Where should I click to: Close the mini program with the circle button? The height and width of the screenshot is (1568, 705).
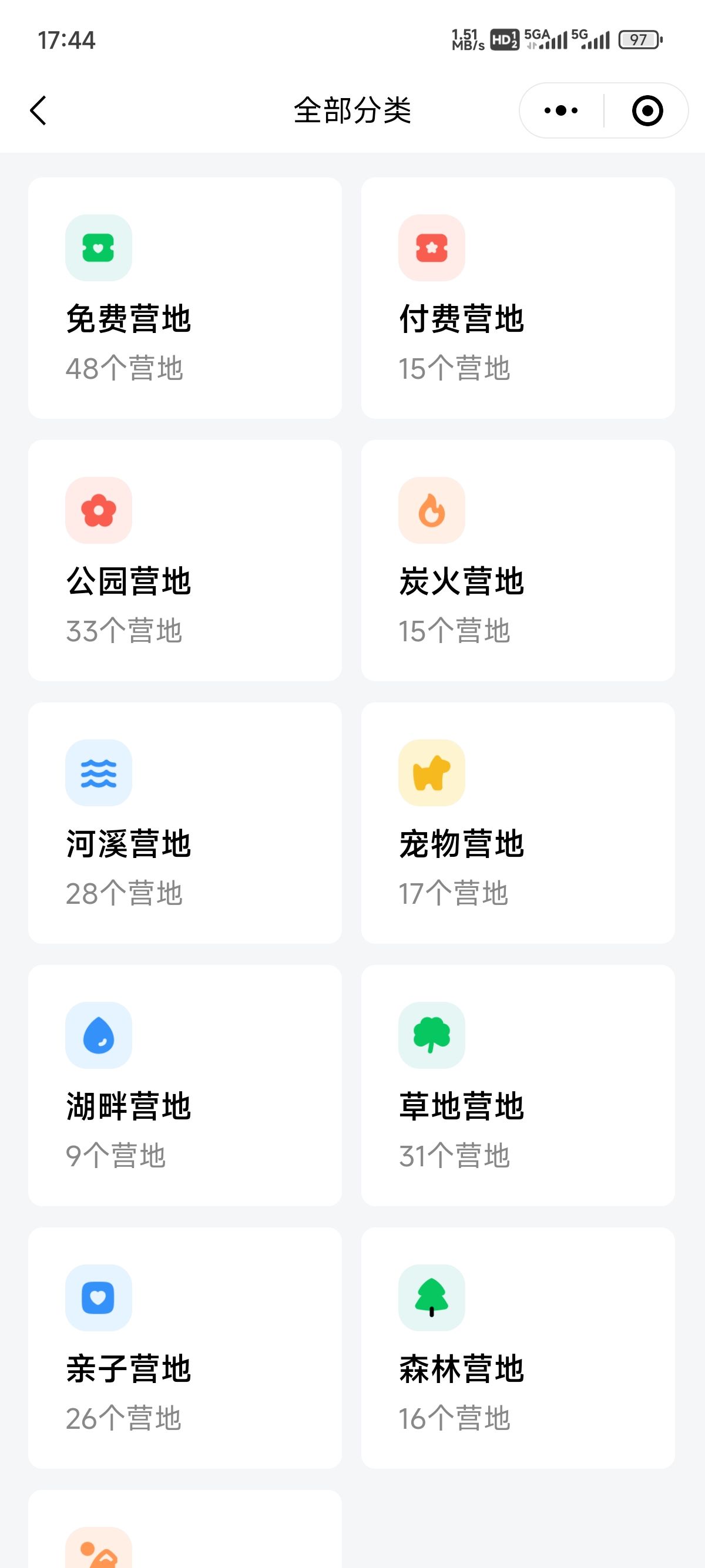point(647,111)
